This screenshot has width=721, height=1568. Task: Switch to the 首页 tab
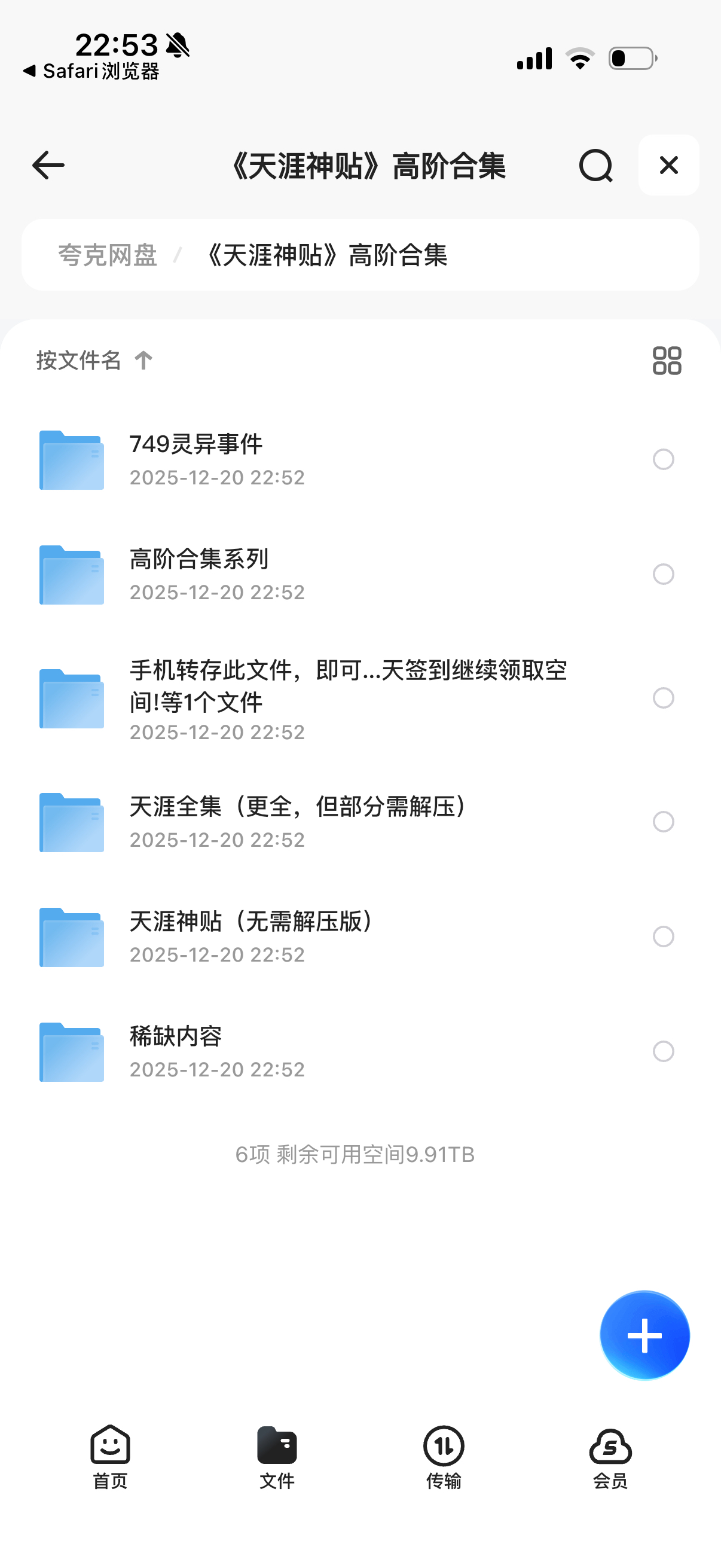(110, 1456)
